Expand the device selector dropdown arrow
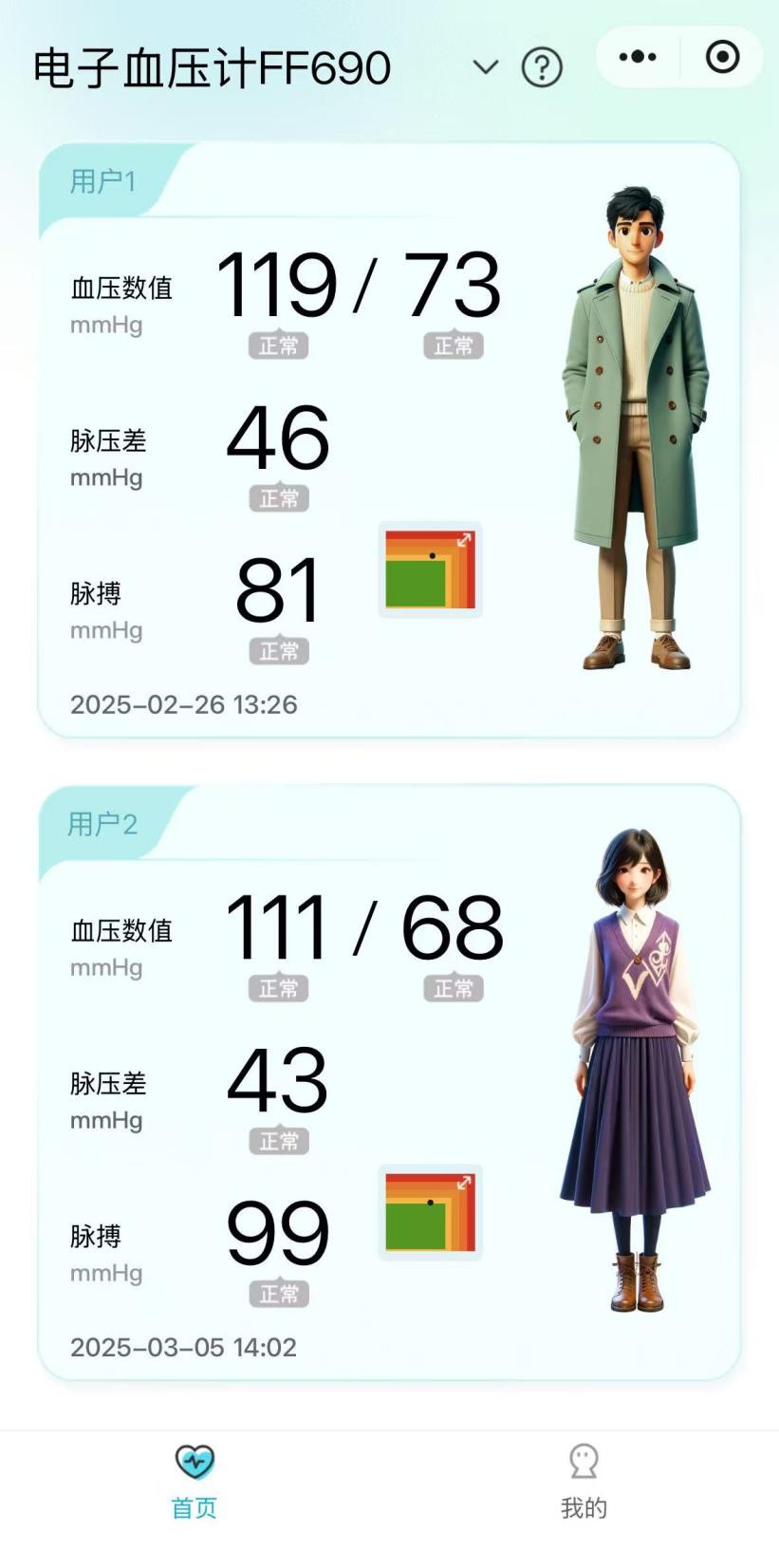The height and width of the screenshot is (1568, 779). [485, 67]
